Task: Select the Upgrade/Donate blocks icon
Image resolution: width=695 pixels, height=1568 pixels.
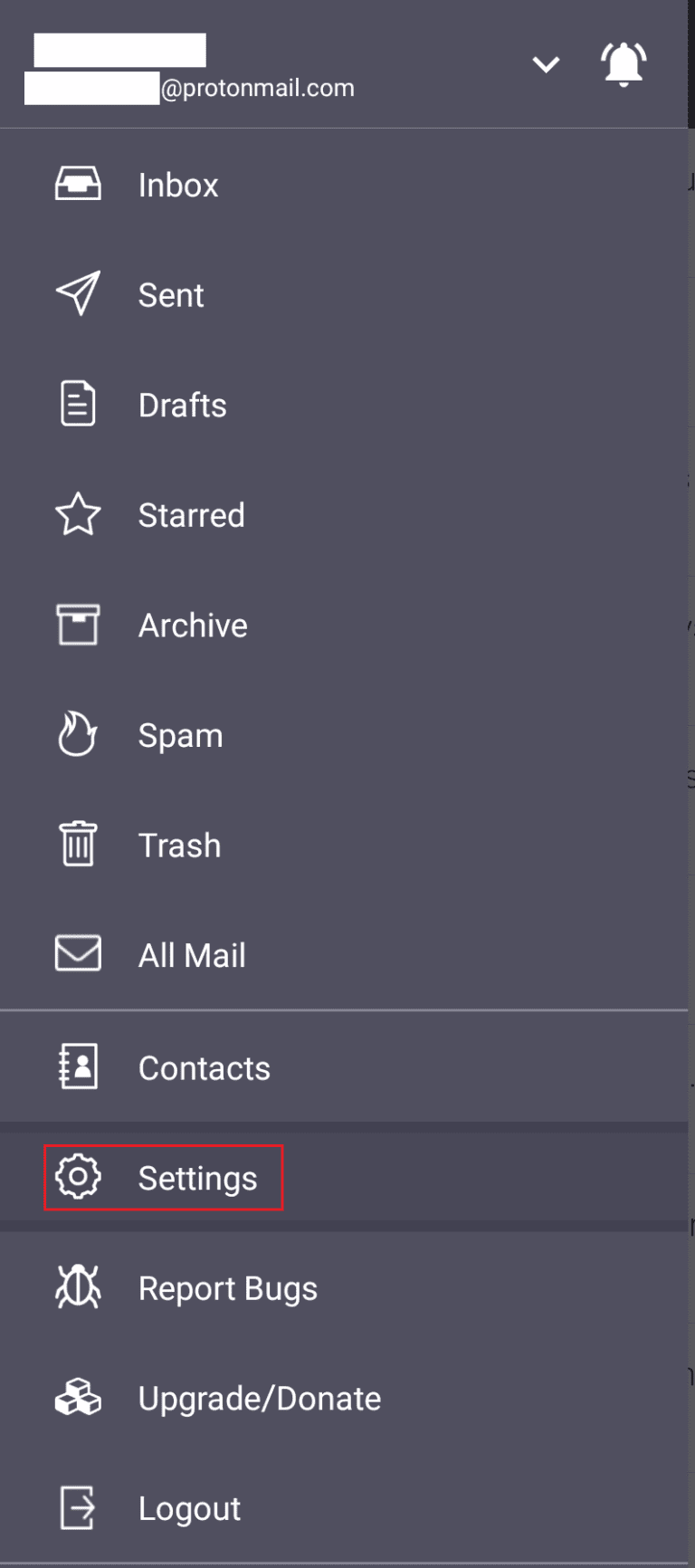Action: (78, 1397)
